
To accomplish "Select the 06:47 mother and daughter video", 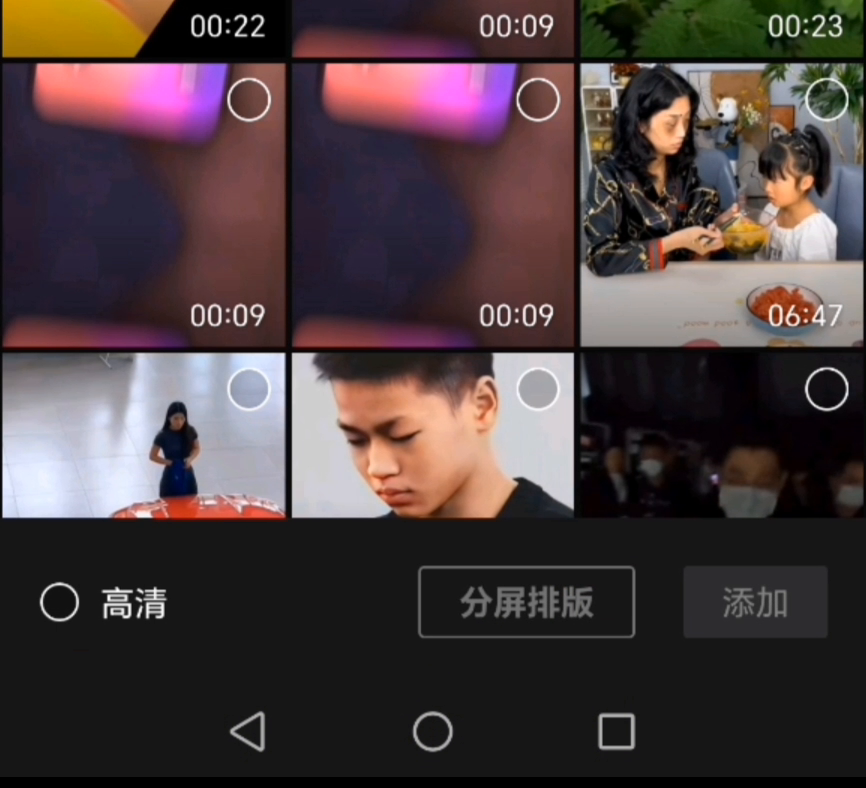I will click(826, 100).
